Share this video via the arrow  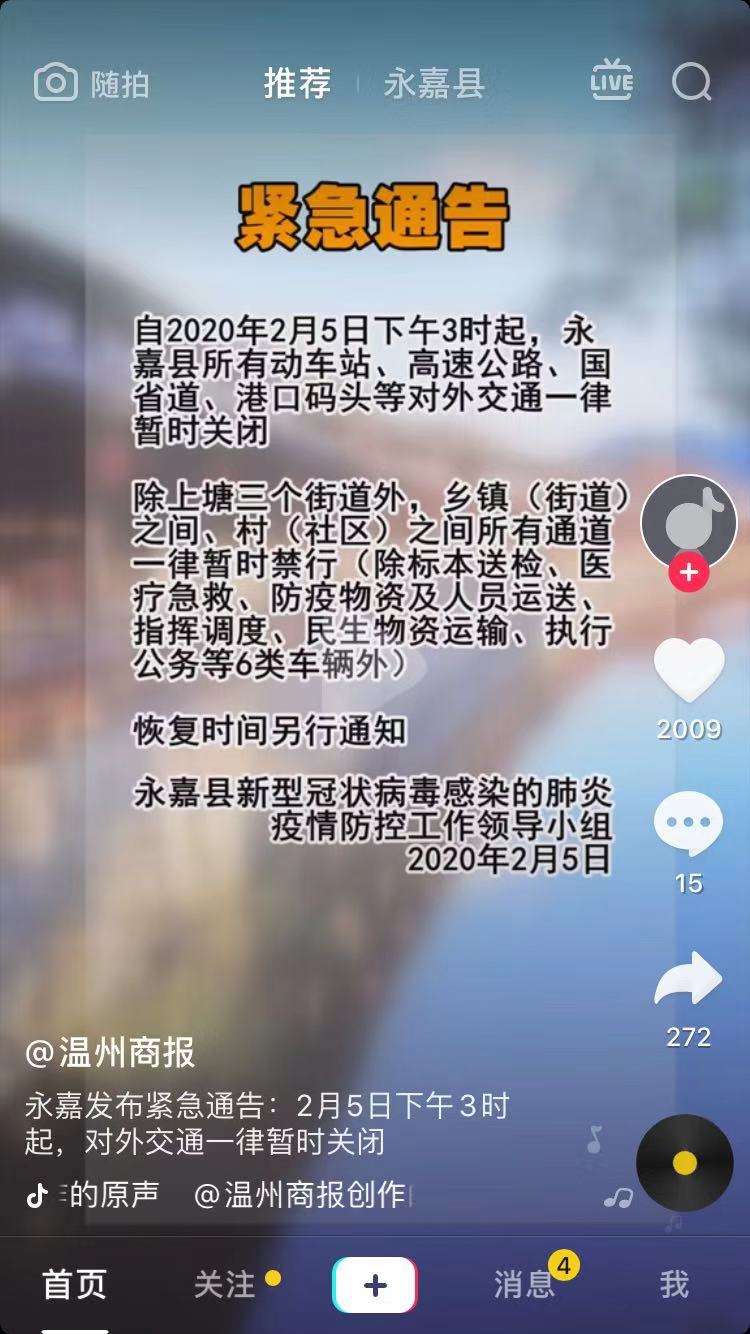point(688,978)
